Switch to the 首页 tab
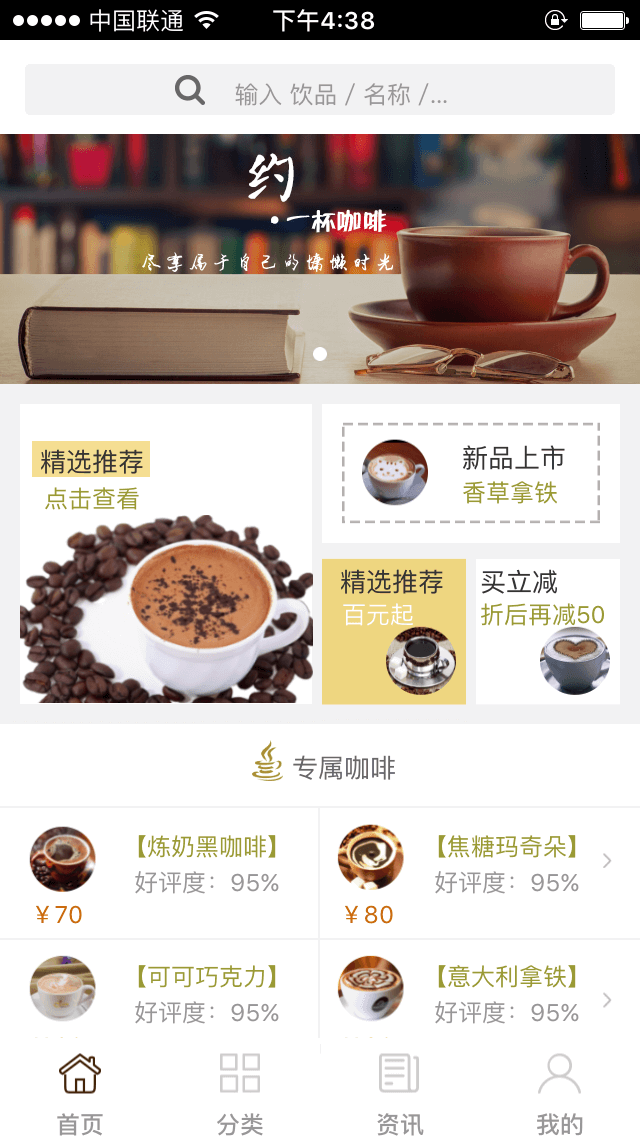Image resolution: width=640 pixels, height=1136 pixels. (80, 1094)
